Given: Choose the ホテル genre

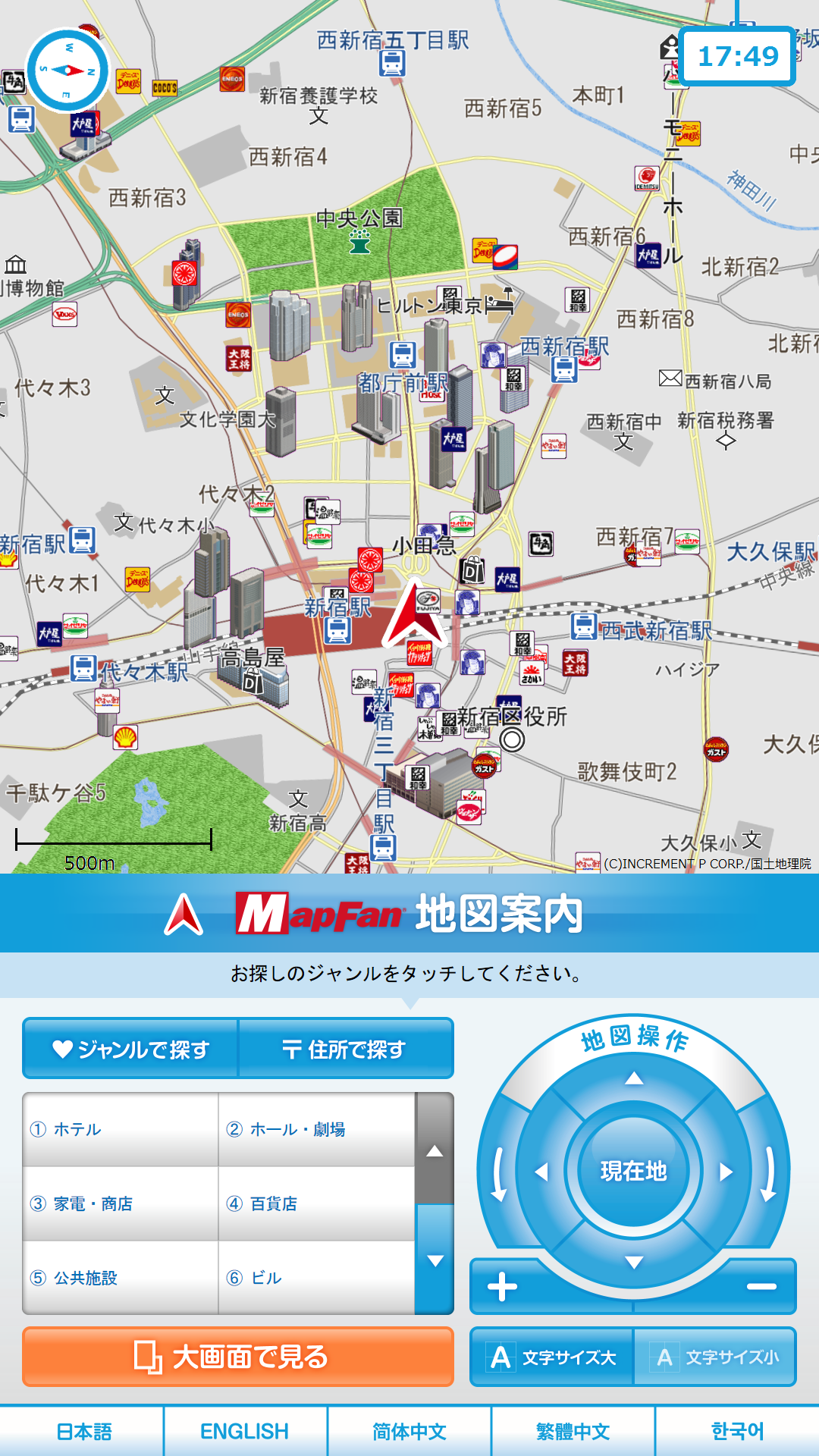Looking at the screenshot, I should click(x=121, y=1129).
